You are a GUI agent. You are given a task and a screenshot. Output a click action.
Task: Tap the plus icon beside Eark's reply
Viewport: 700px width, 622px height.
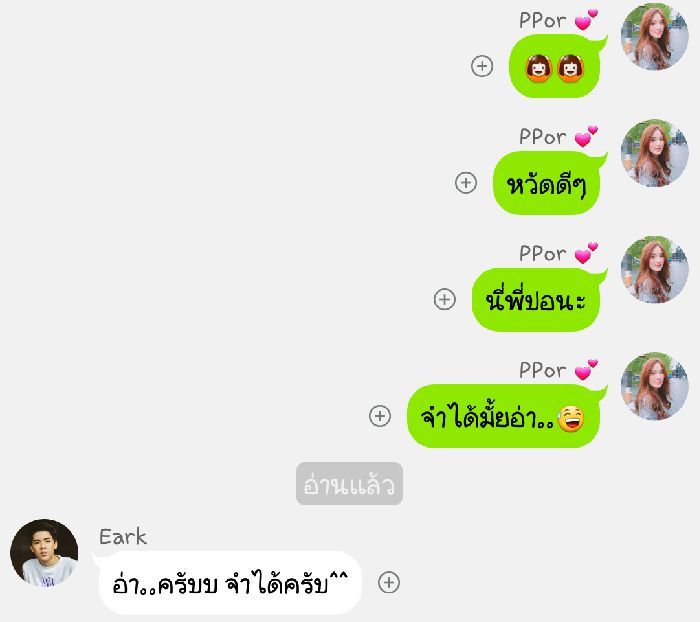pos(389,582)
